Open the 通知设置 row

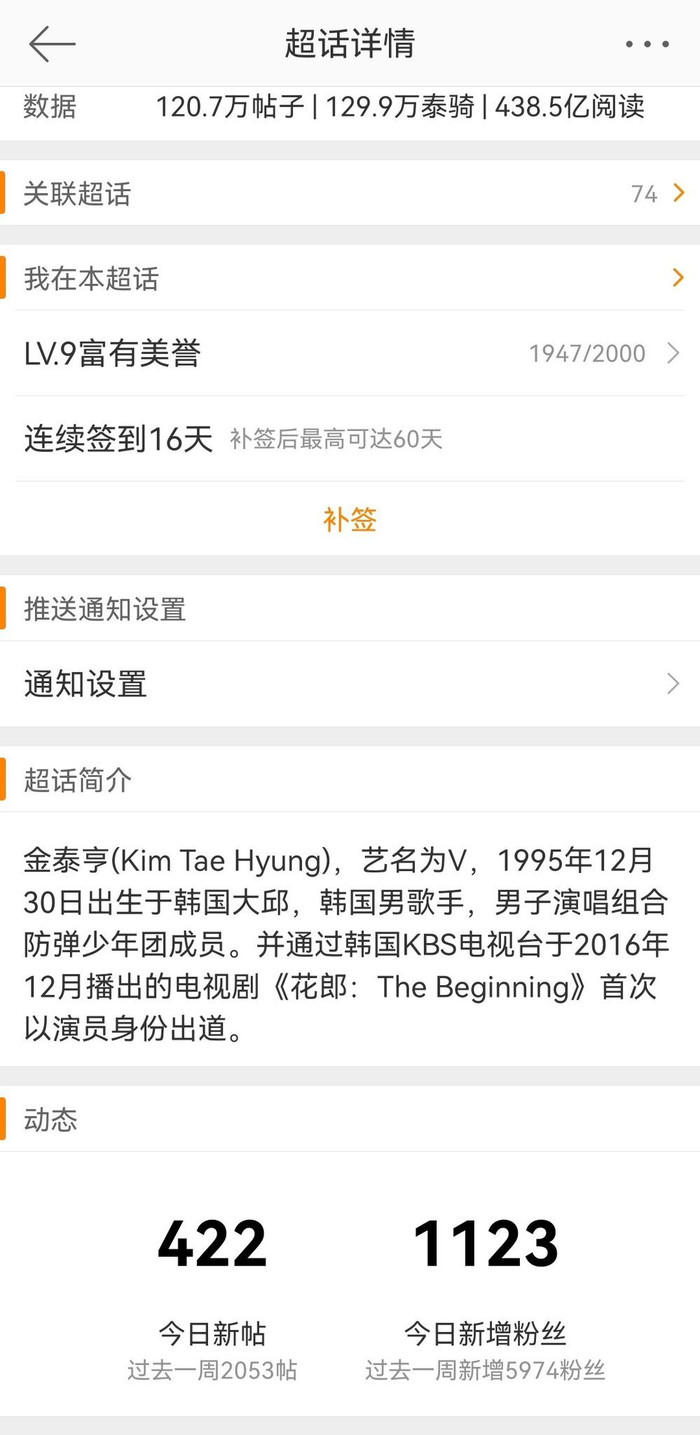point(350,684)
